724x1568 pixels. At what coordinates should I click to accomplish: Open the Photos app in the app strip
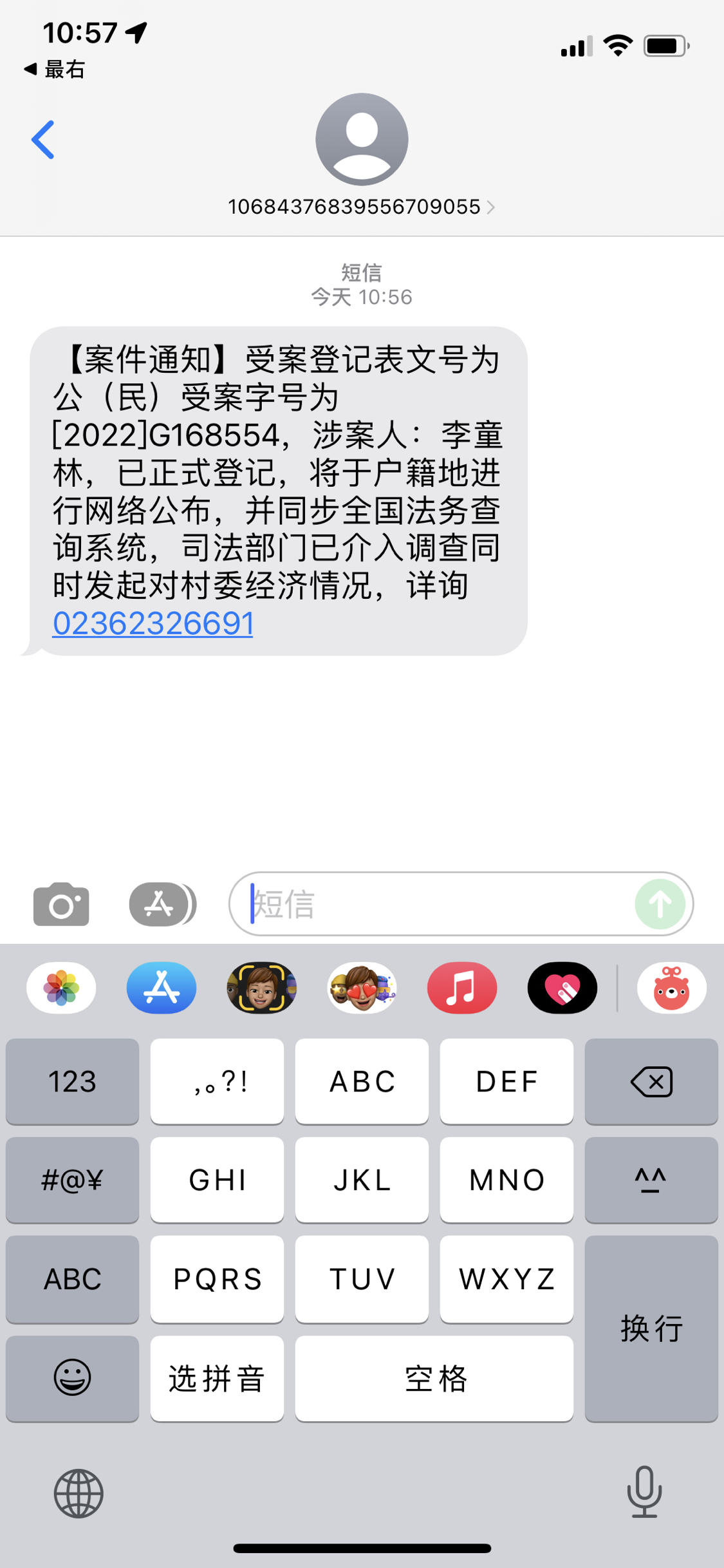tap(61, 988)
